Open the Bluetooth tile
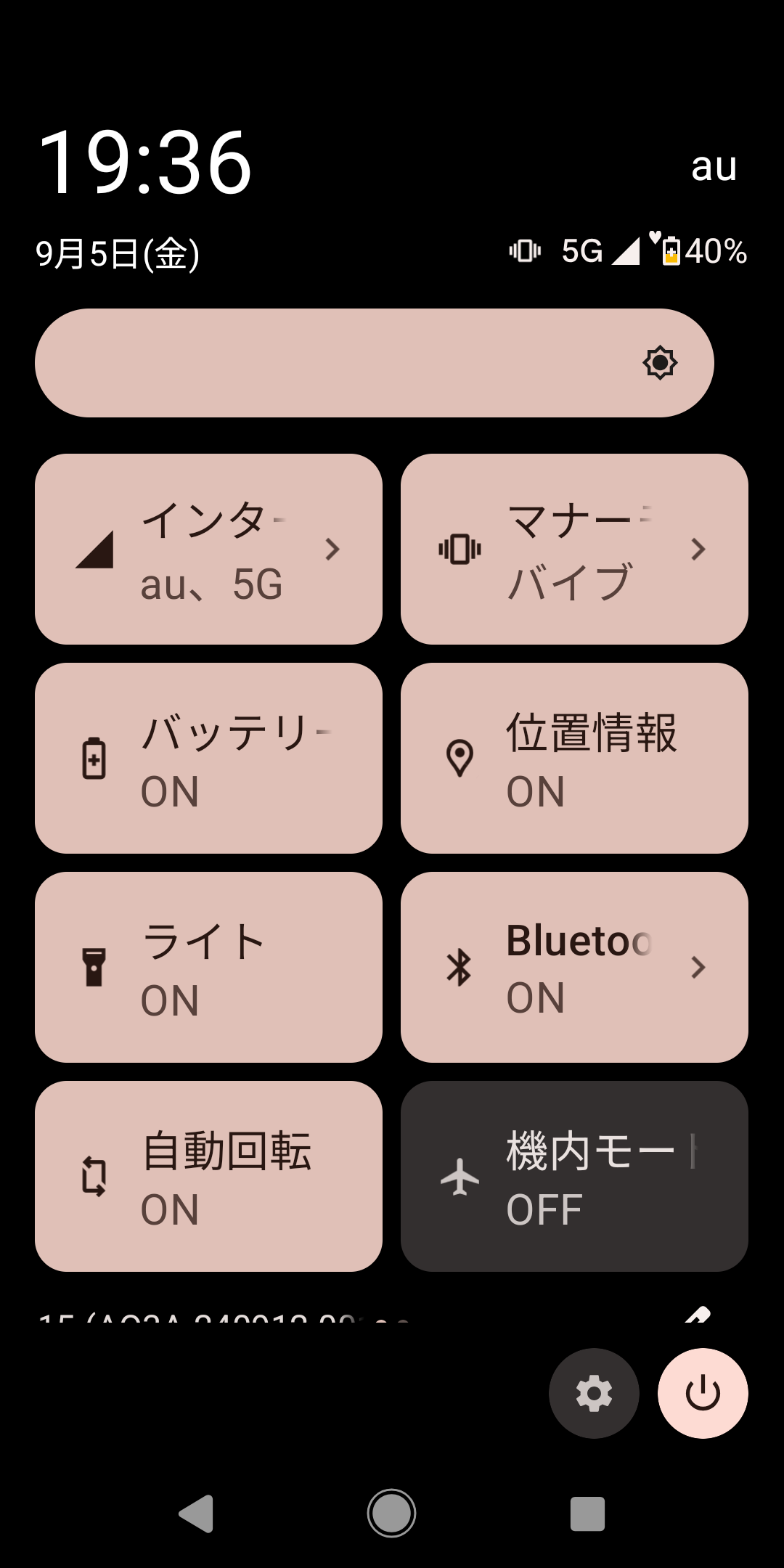This screenshot has height=1568, width=784. (x=574, y=967)
